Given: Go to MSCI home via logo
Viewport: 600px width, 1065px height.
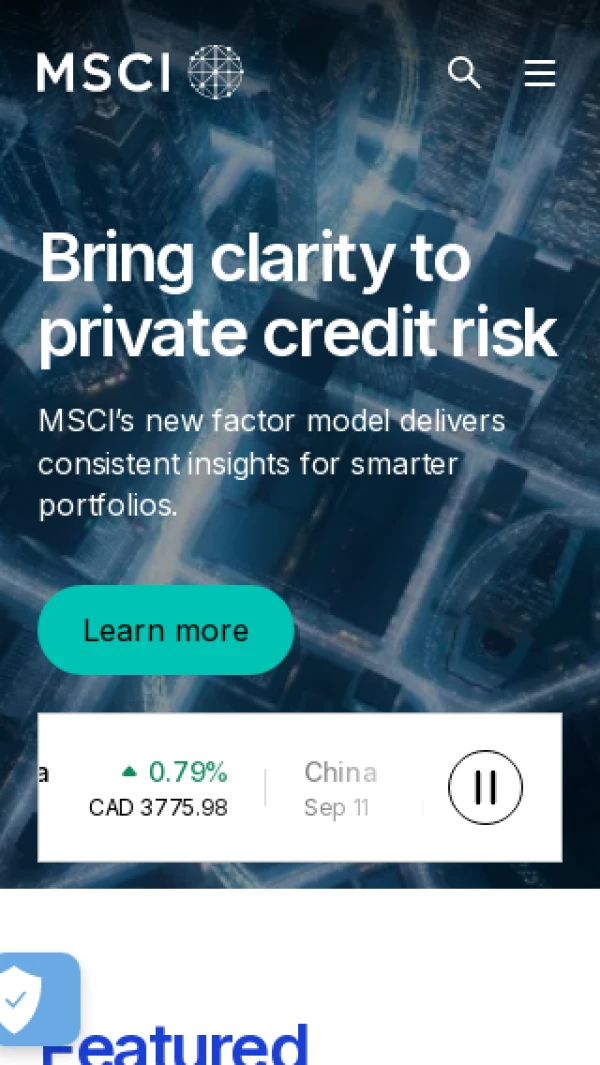Looking at the screenshot, I should coord(140,72).
